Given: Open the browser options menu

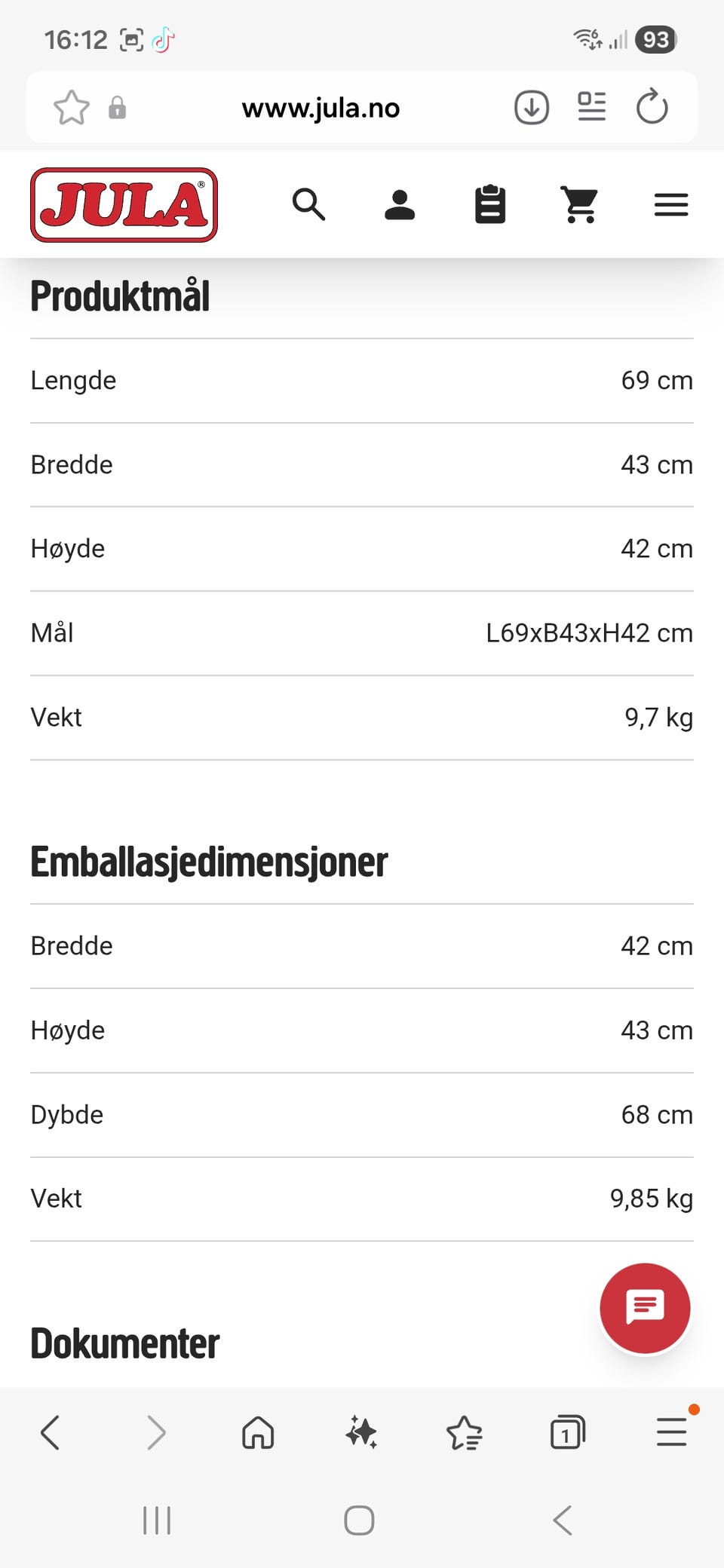Looking at the screenshot, I should (x=670, y=1432).
